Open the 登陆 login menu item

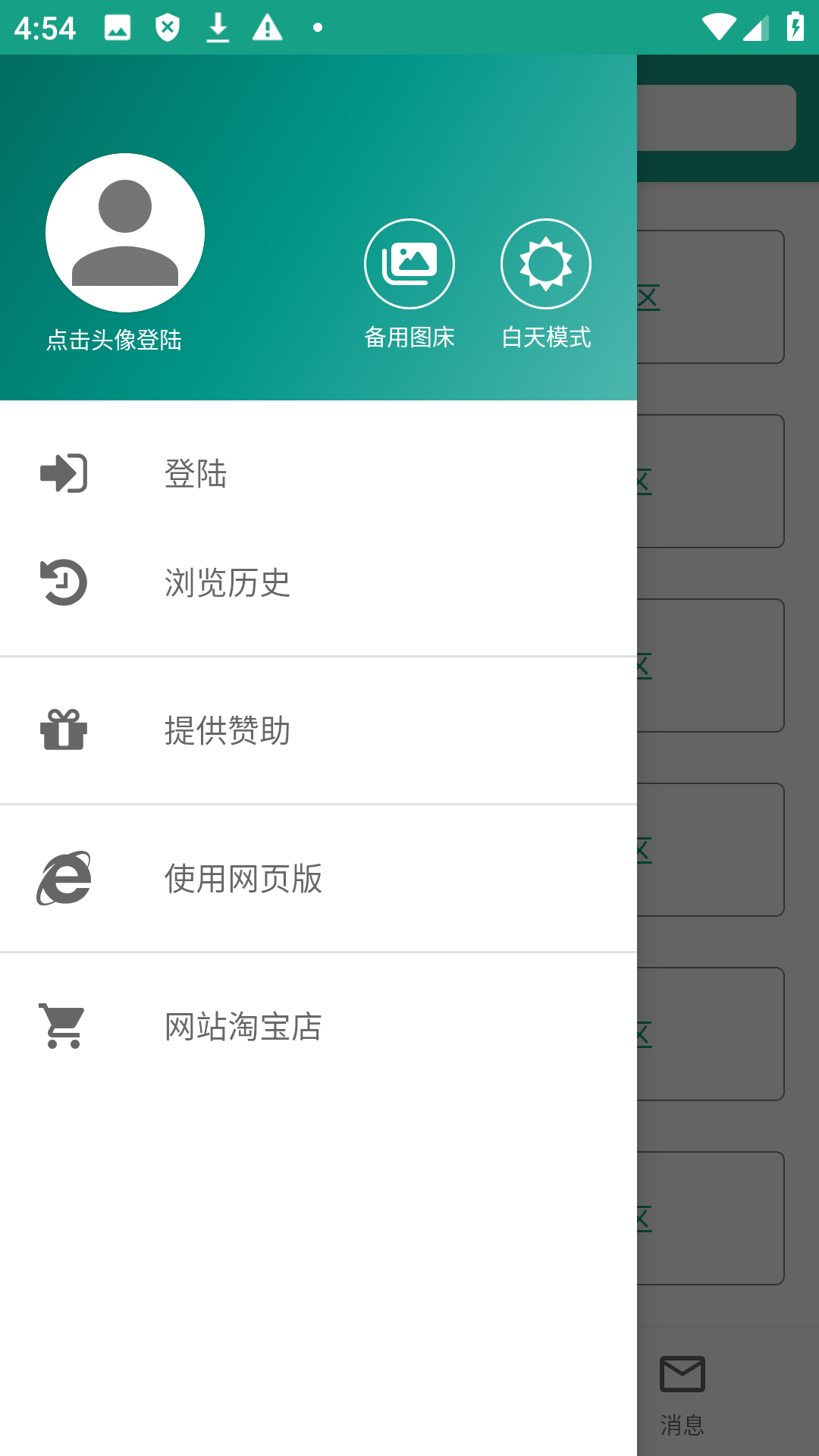click(318, 473)
